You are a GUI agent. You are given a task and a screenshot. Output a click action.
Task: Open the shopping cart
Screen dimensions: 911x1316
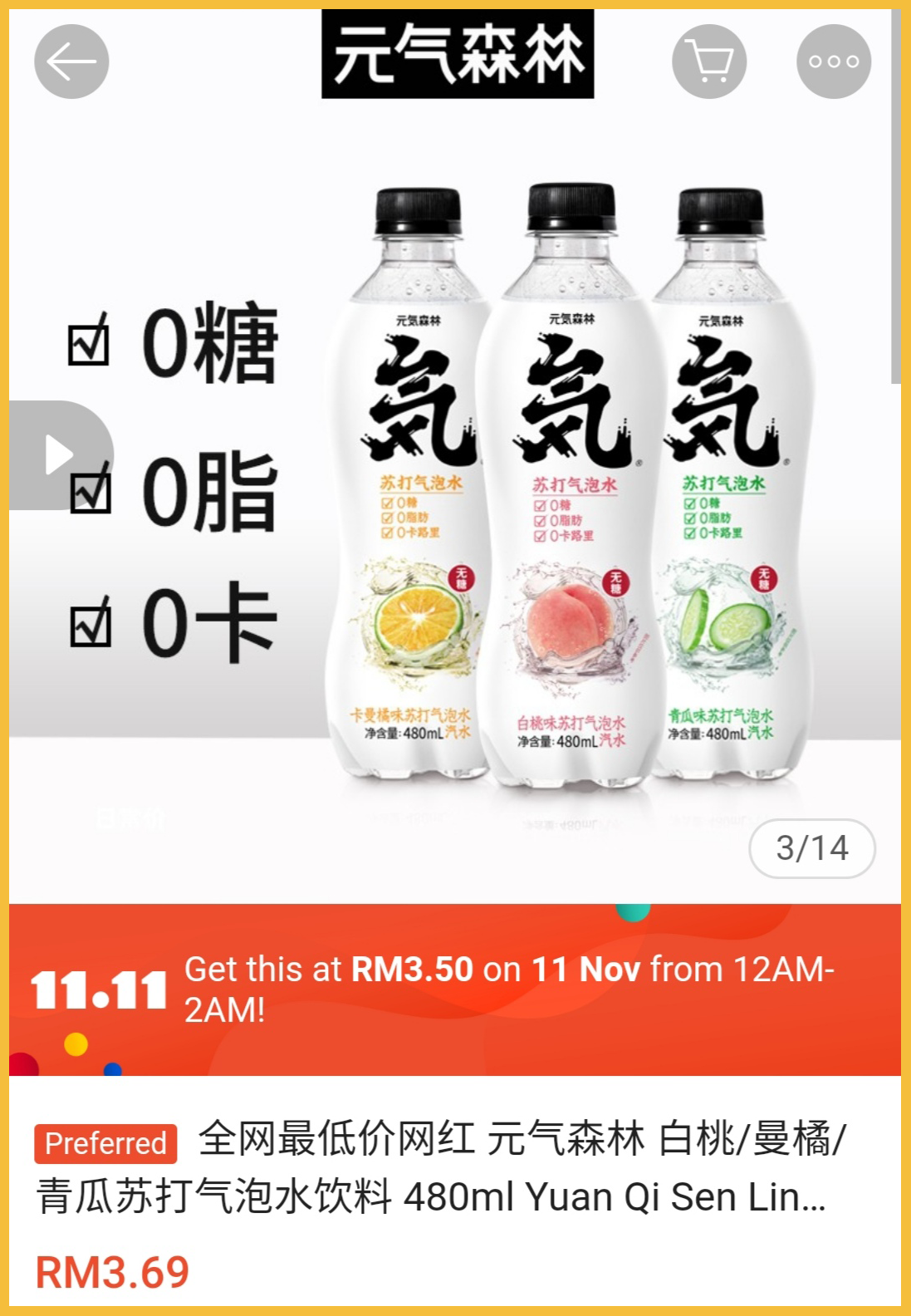[709, 61]
